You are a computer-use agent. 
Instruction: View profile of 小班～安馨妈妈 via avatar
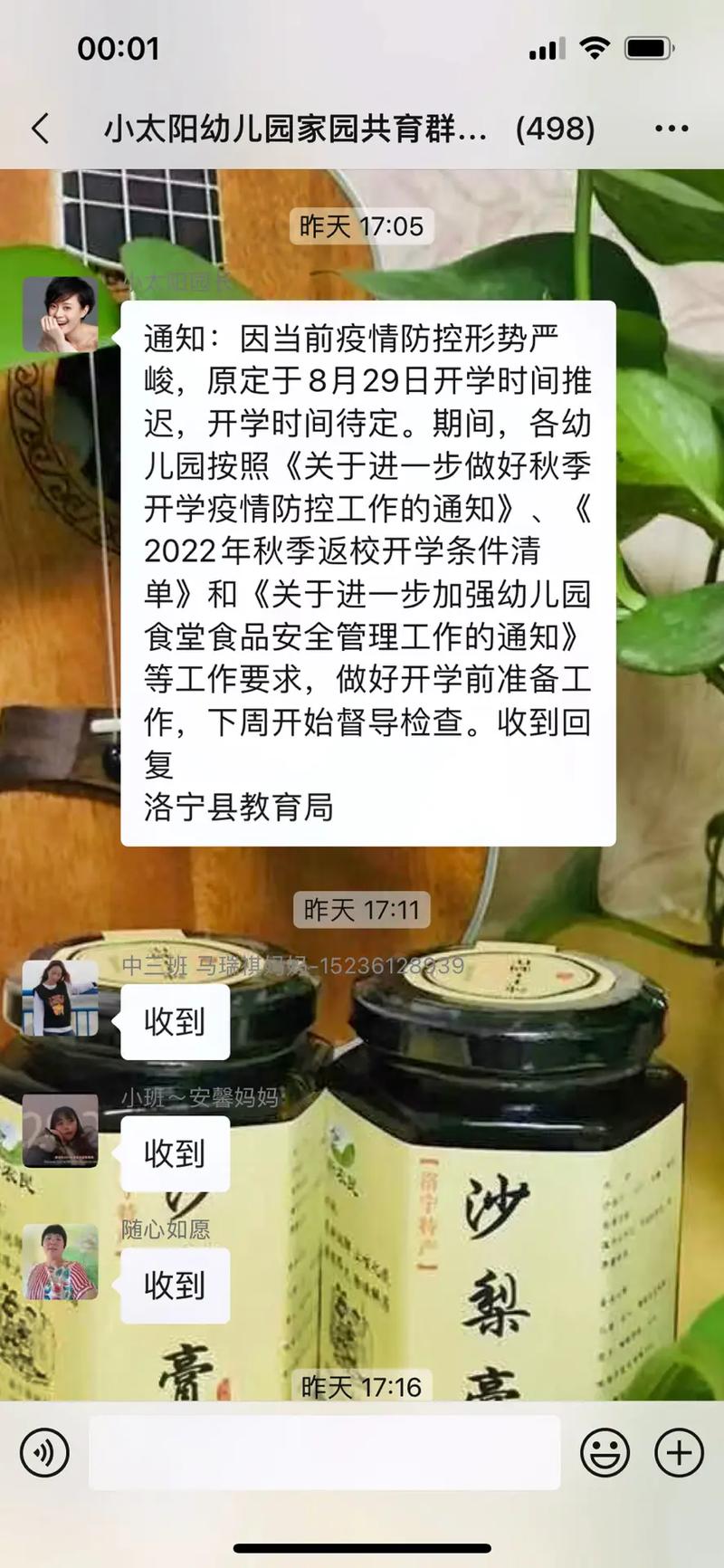(x=61, y=1131)
